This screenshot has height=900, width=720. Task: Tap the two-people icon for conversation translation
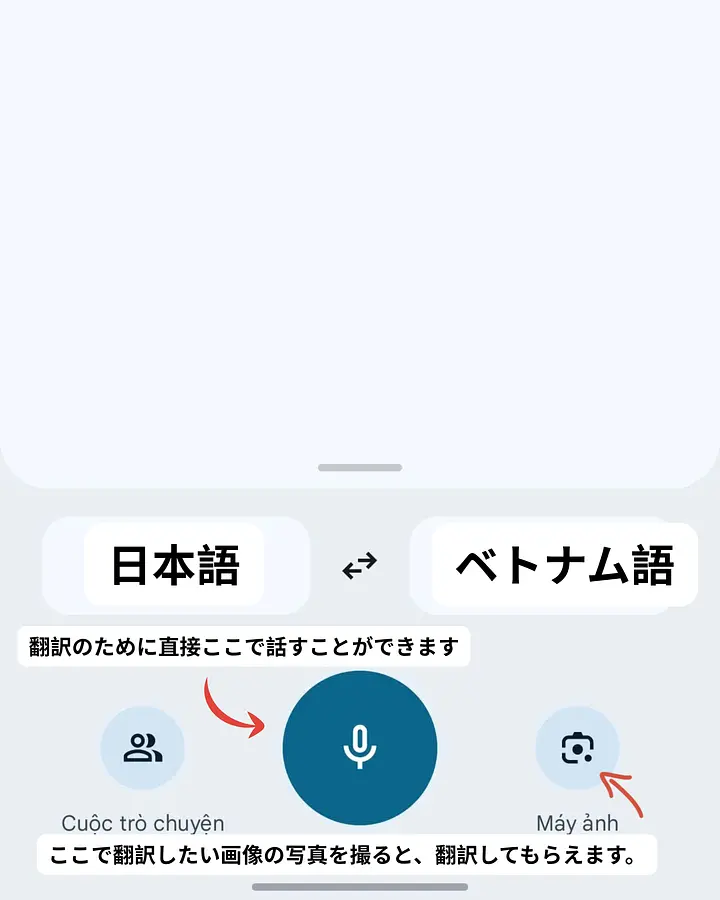(142, 748)
